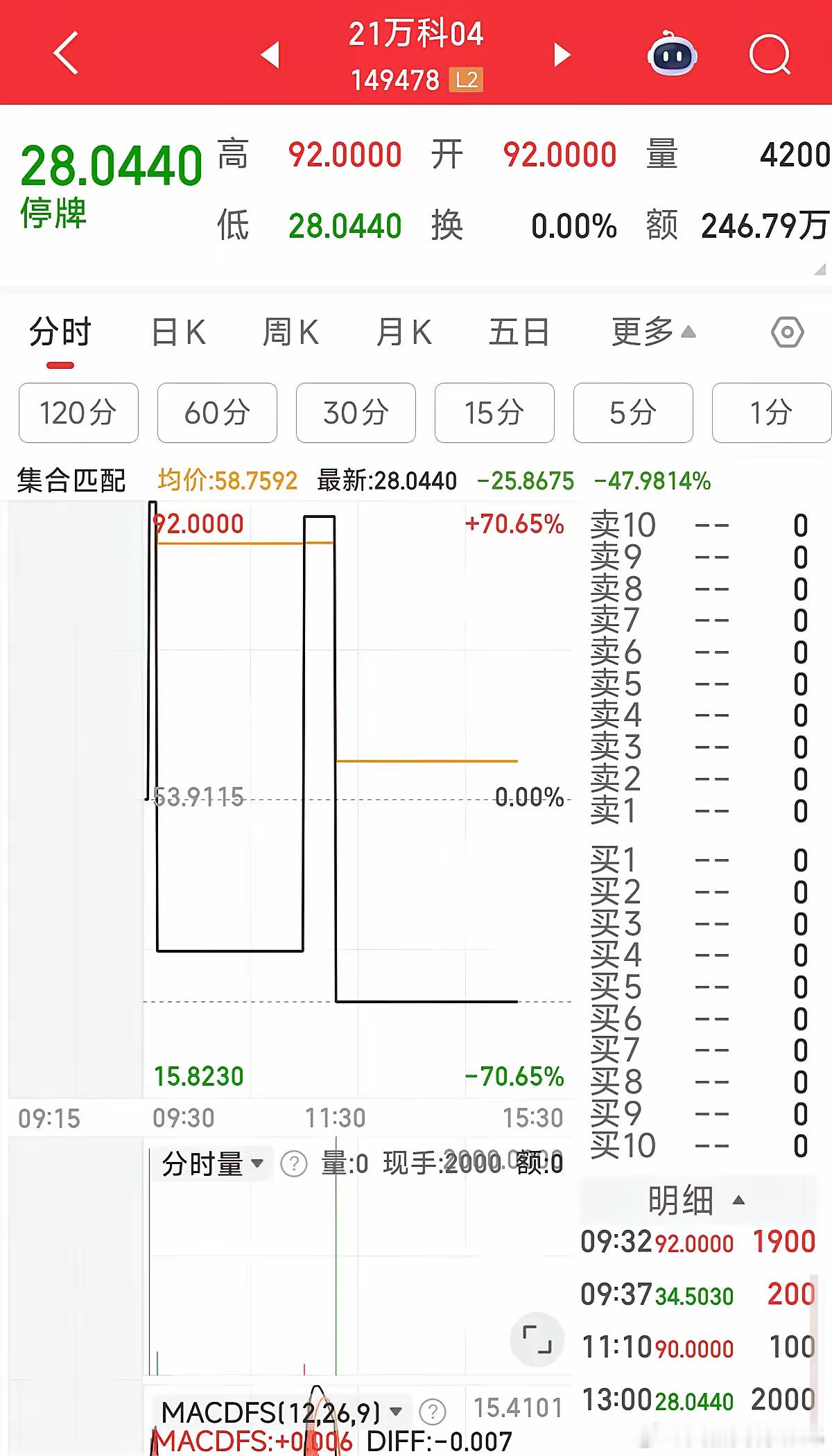Open the AI robot assistant

(670, 54)
